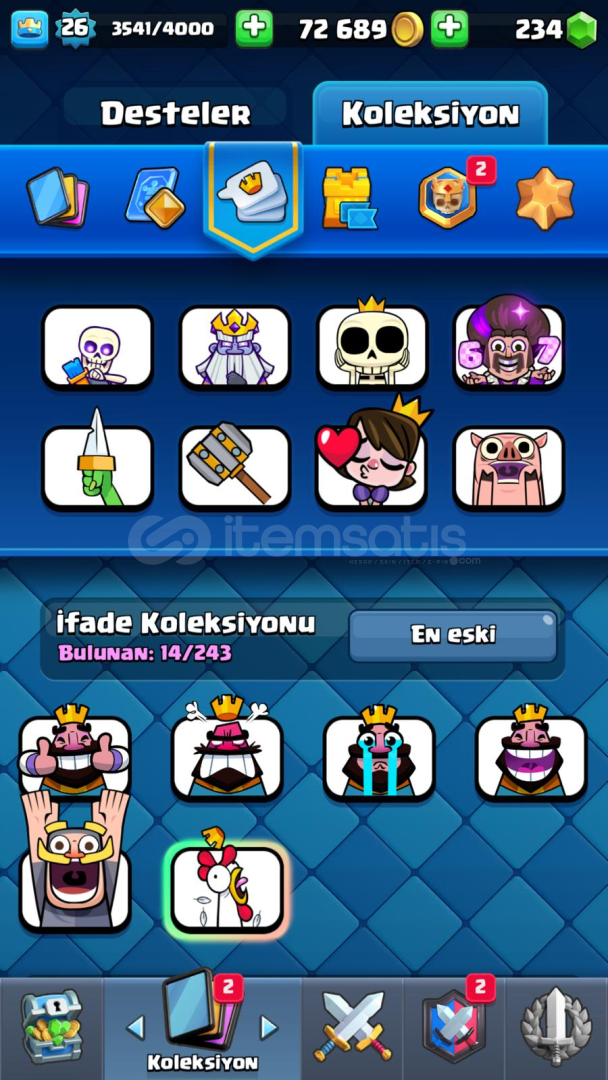The width and height of the screenshot is (608, 1080).
Task: Tap the green plus next to experience
Action: click(x=254, y=29)
